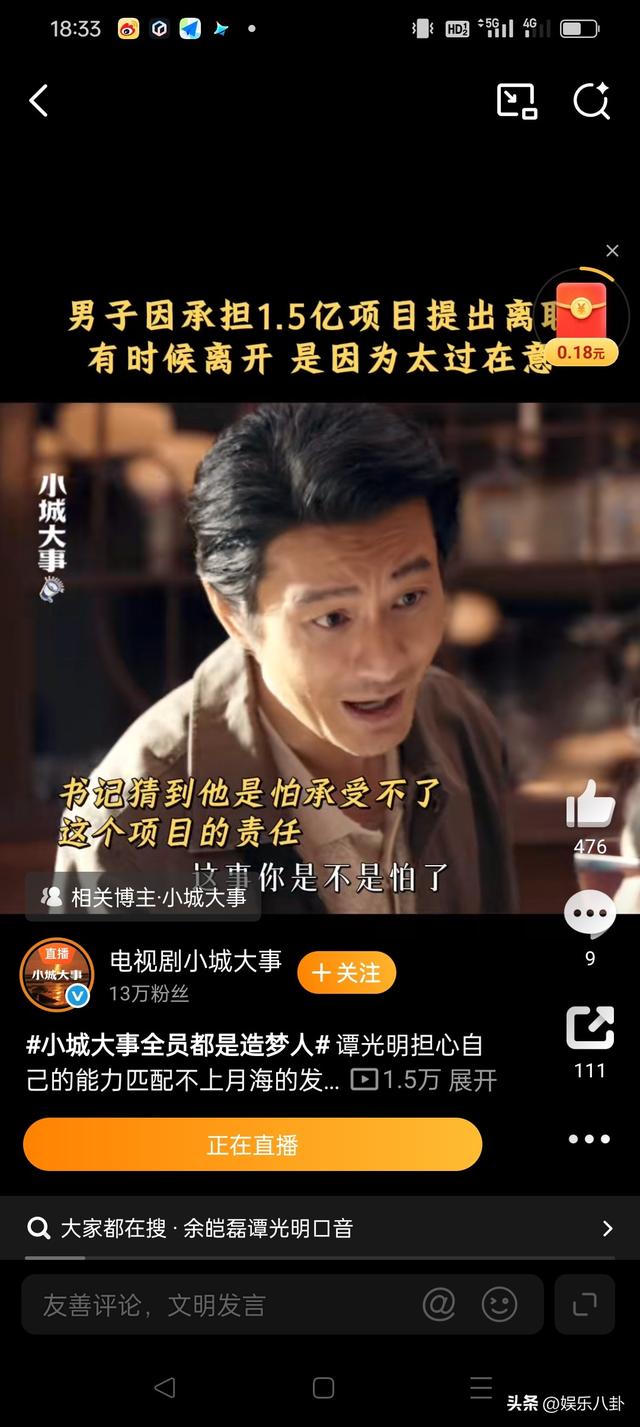Follow 电视剧小城大事 with 关注 button
This screenshot has height=1427, width=640.
(346, 973)
